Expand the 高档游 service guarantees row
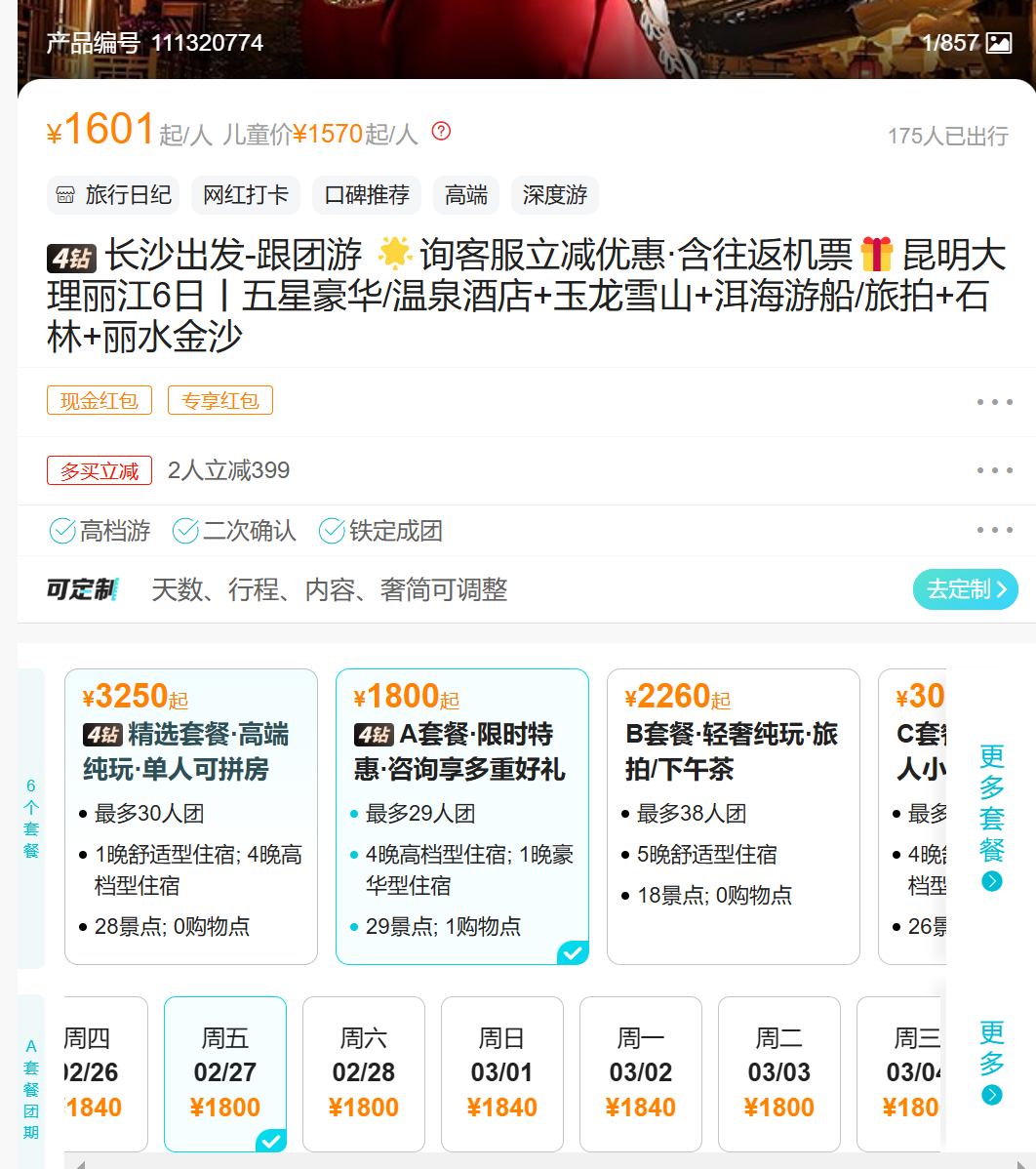The height and width of the screenshot is (1169, 1036). pos(994,530)
